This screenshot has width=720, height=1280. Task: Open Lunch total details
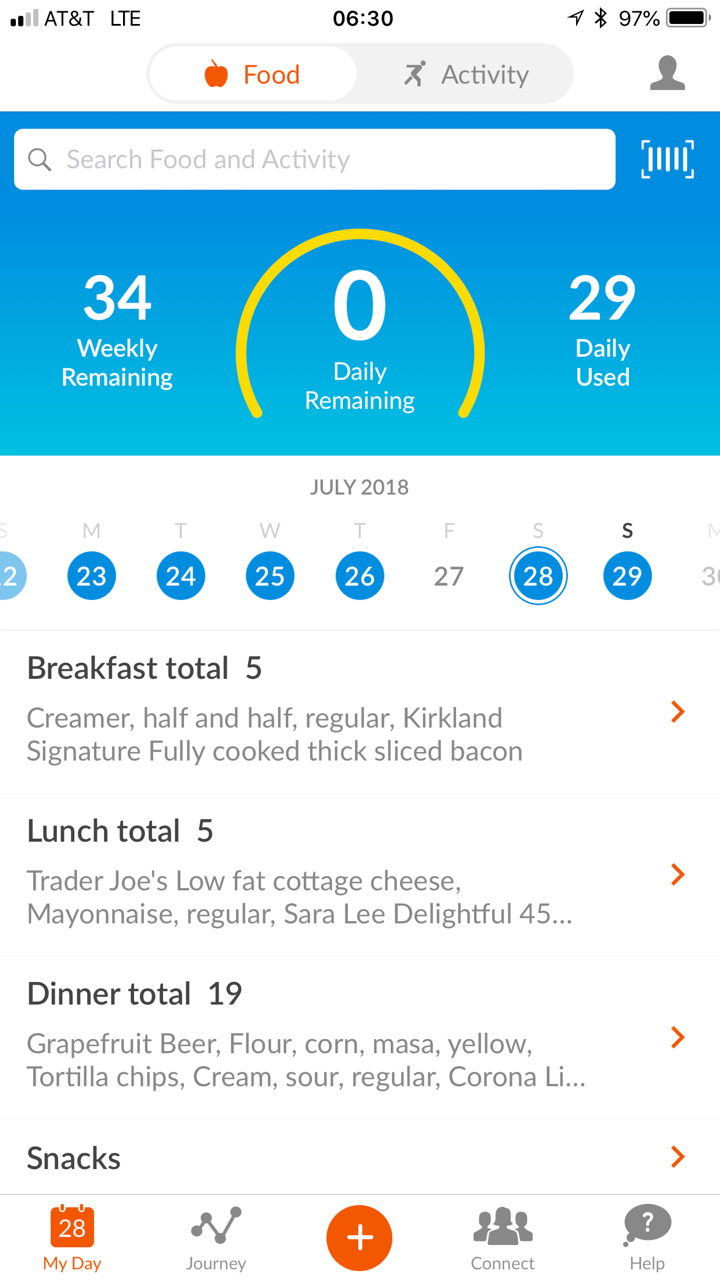tap(360, 875)
